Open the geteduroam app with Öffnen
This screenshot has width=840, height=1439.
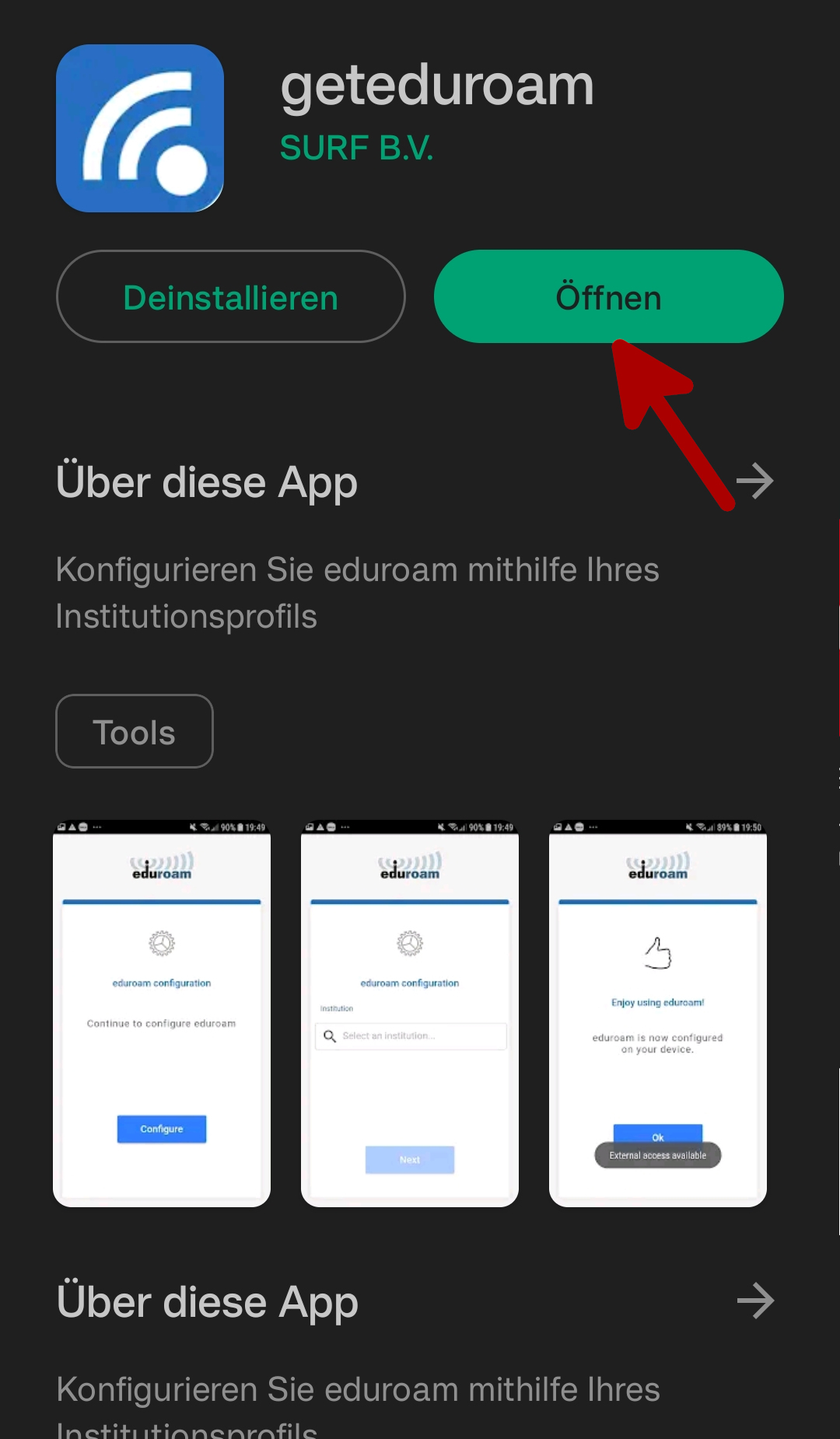tap(608, 297)
